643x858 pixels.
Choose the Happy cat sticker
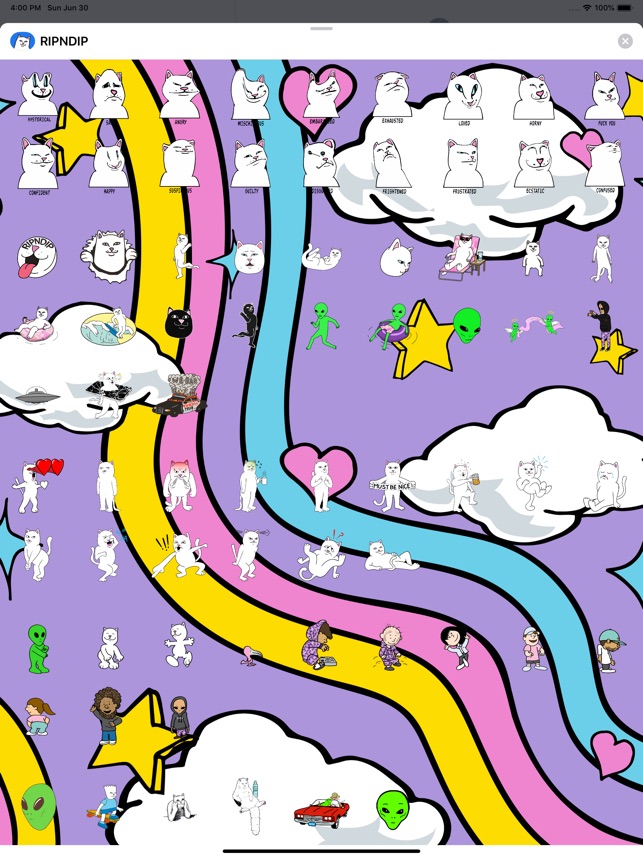(108, 165)
